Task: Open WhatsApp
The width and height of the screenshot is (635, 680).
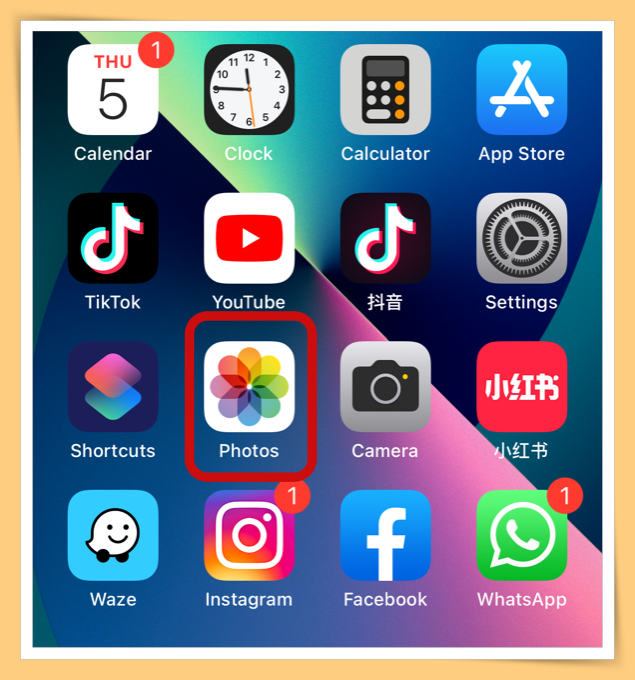Action: coord(521,535)
